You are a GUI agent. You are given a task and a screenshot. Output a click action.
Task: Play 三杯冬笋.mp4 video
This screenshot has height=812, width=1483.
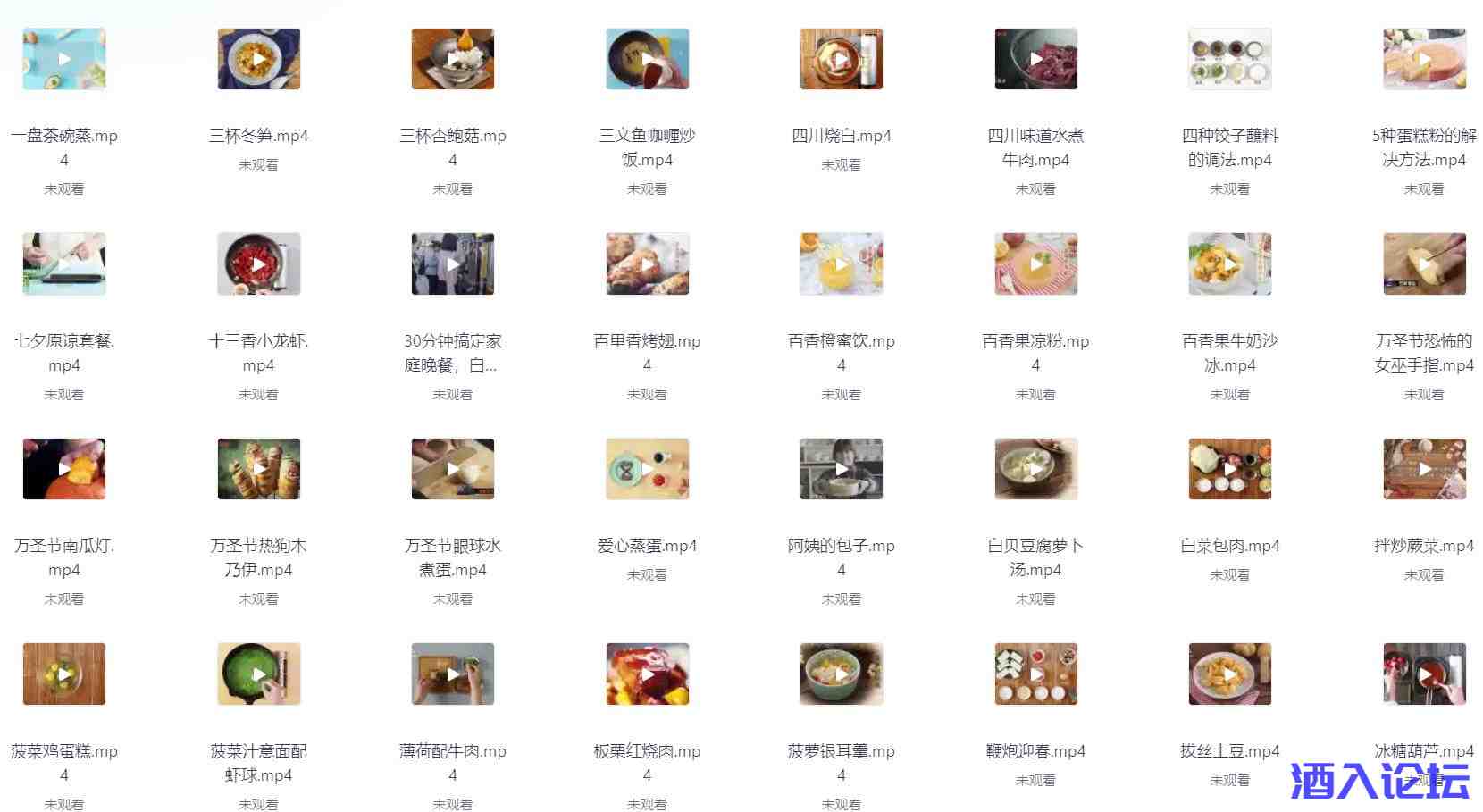point(258,59)
